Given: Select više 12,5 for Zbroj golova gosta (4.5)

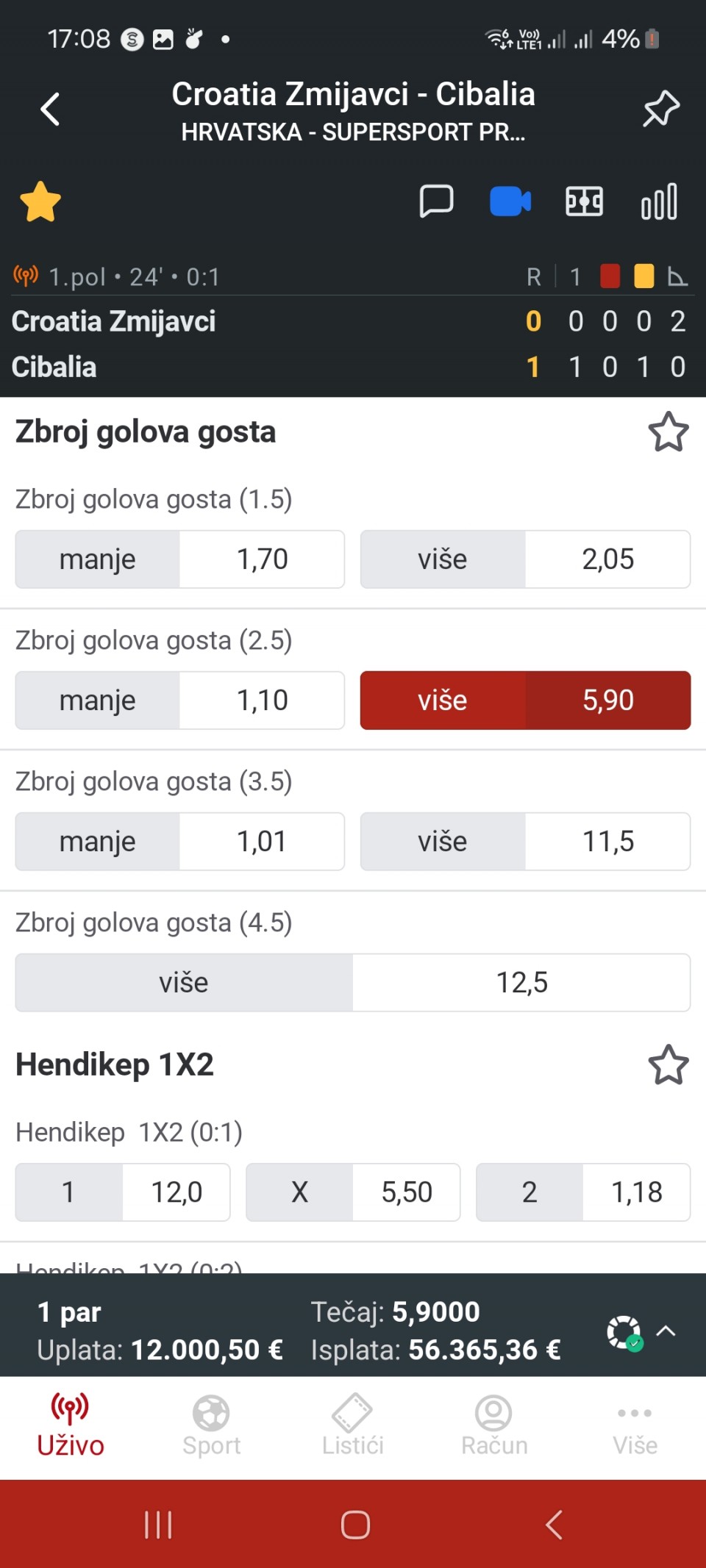Looking at the screenshot, I should point(353,983).
